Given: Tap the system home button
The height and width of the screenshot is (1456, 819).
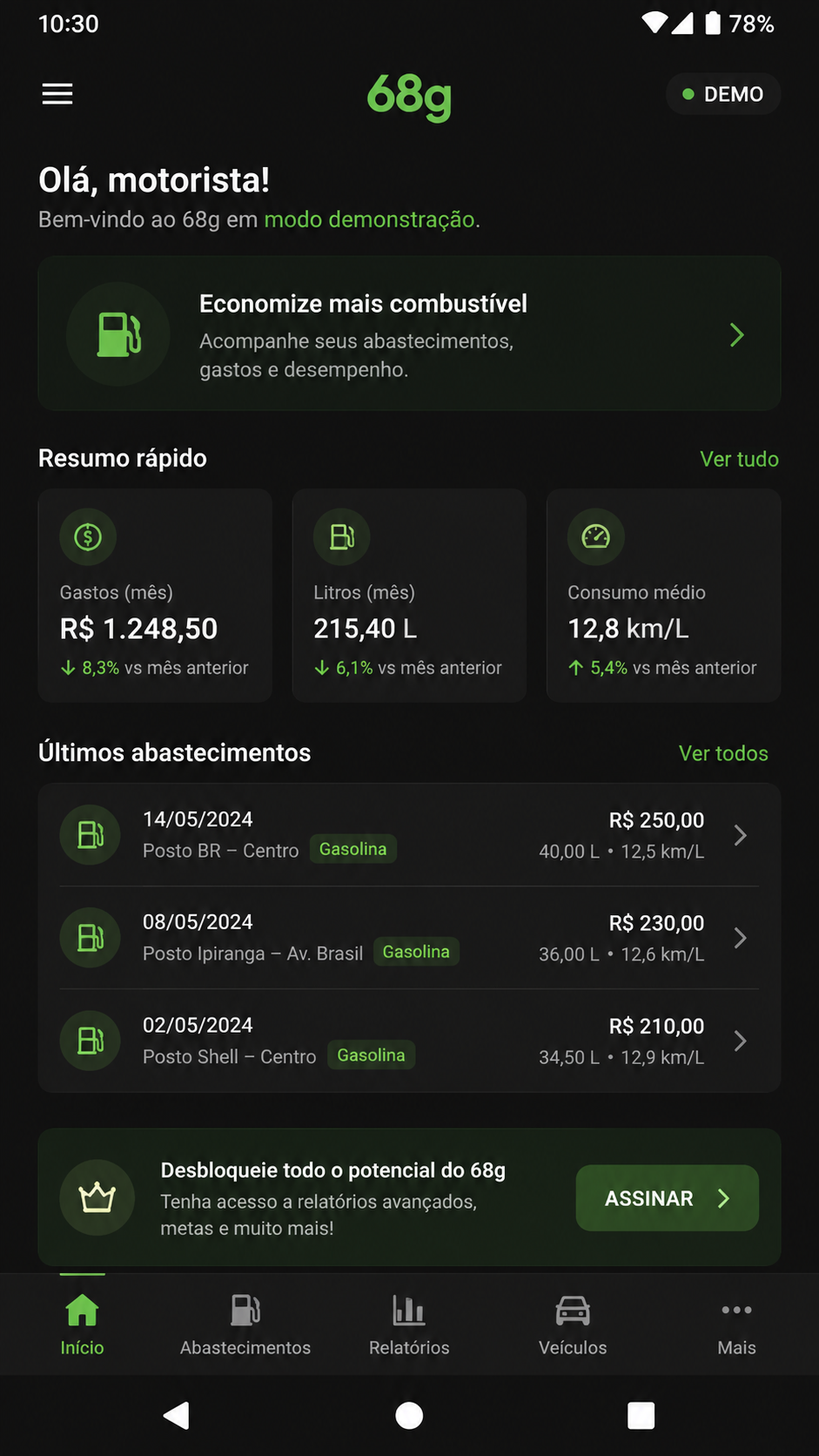Looking at the screenshot, I should click(409, 1416).
